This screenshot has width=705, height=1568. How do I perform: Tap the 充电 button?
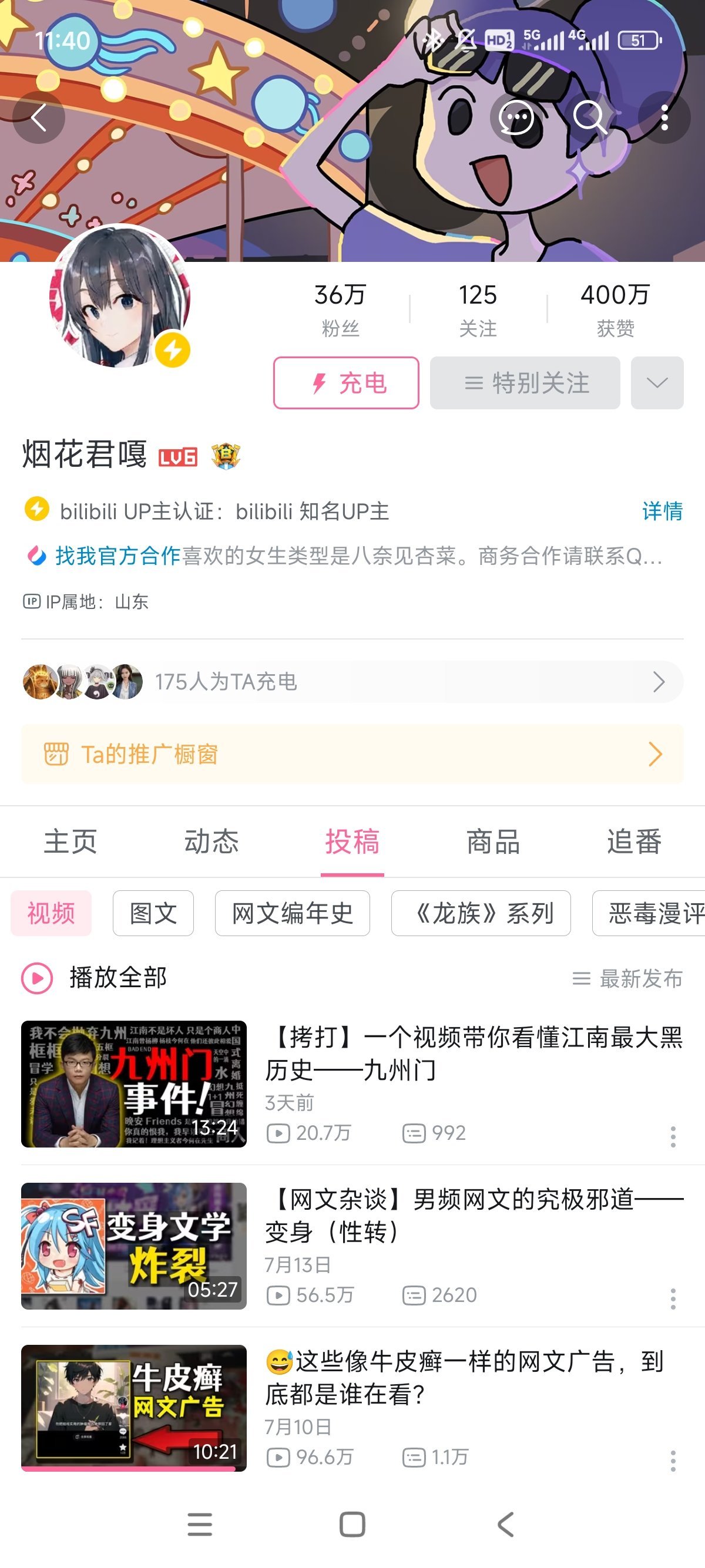pos(346,383)
